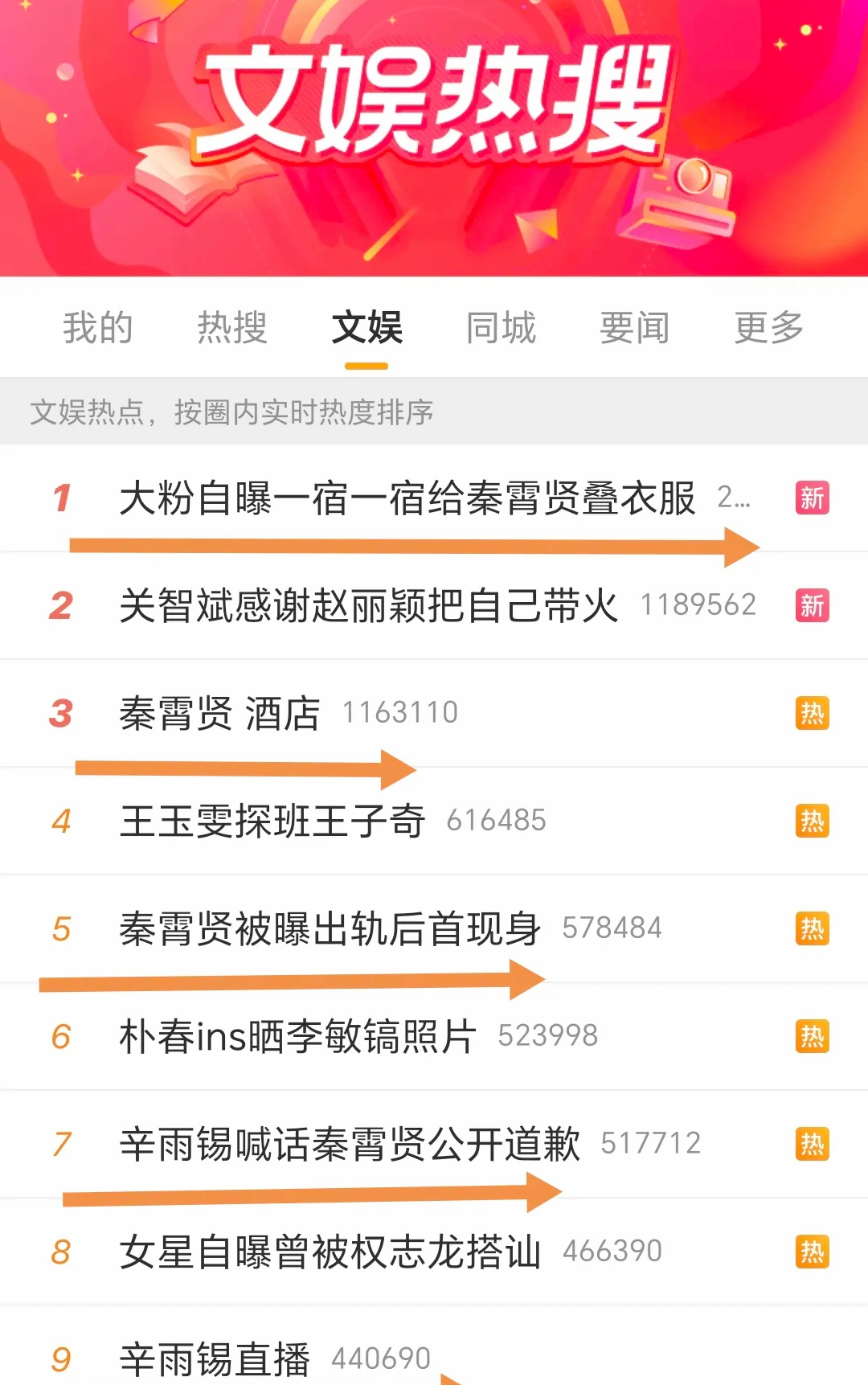Open topic 辛雨锡喊话秦霄贤公开道歉
The image size is (868, 1385).
point(434,1144)
